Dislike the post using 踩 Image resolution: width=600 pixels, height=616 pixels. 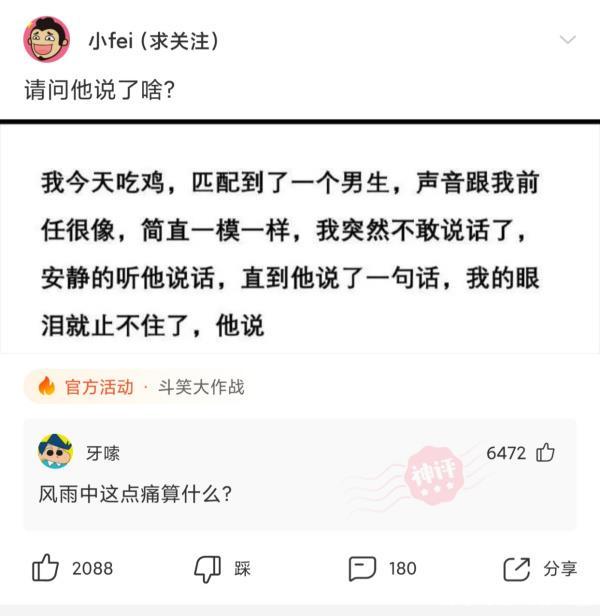pos(222,568)
